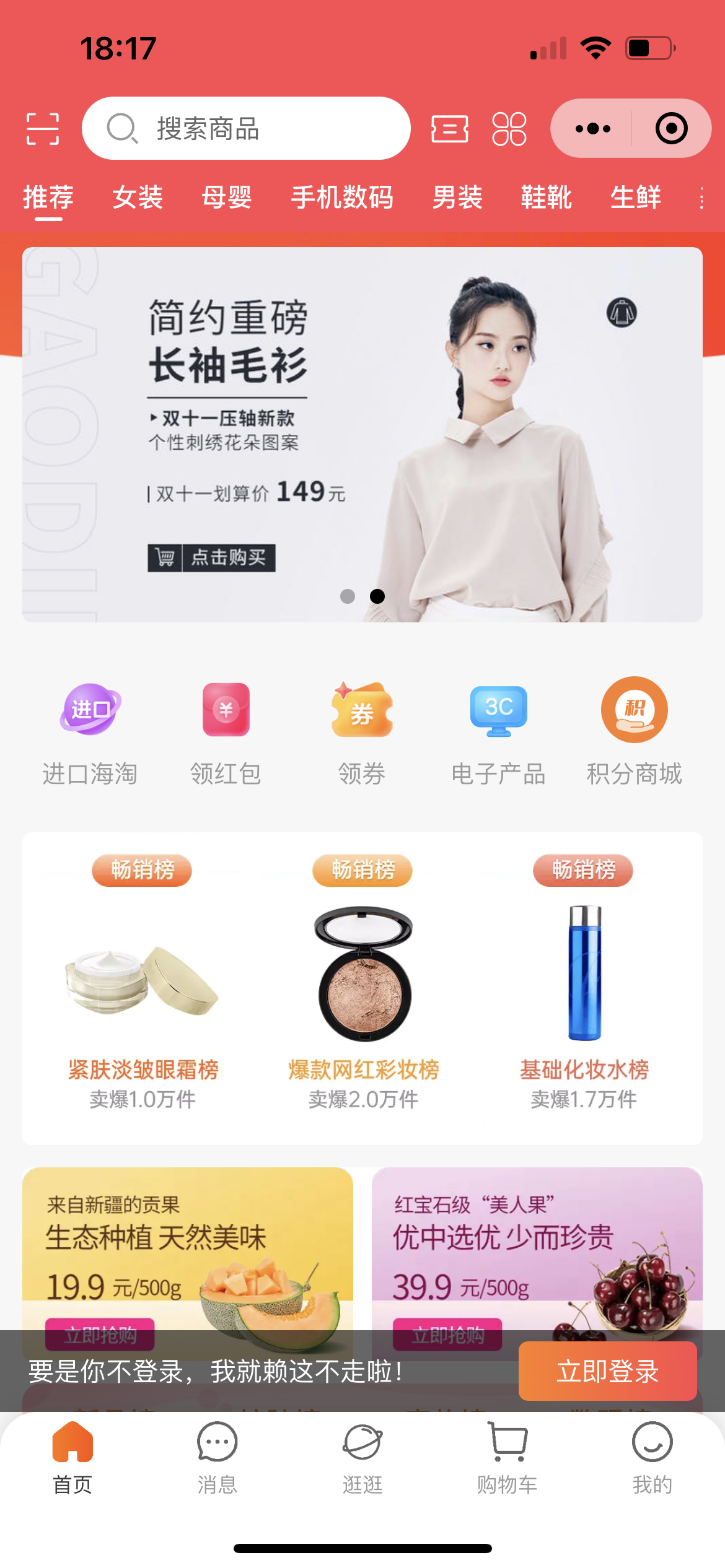
Task: Tap the 搜索商品 search box
Action: click(246, 129)
